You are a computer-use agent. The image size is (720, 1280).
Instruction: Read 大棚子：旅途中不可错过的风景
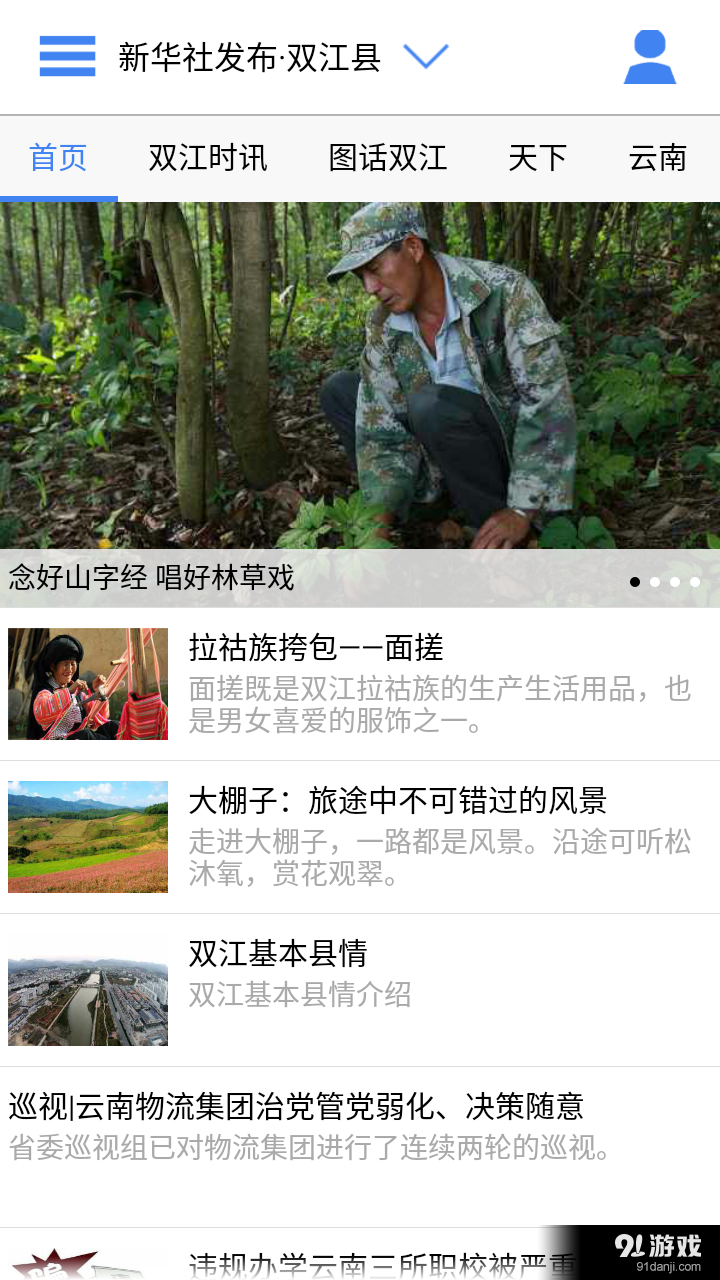360,837
